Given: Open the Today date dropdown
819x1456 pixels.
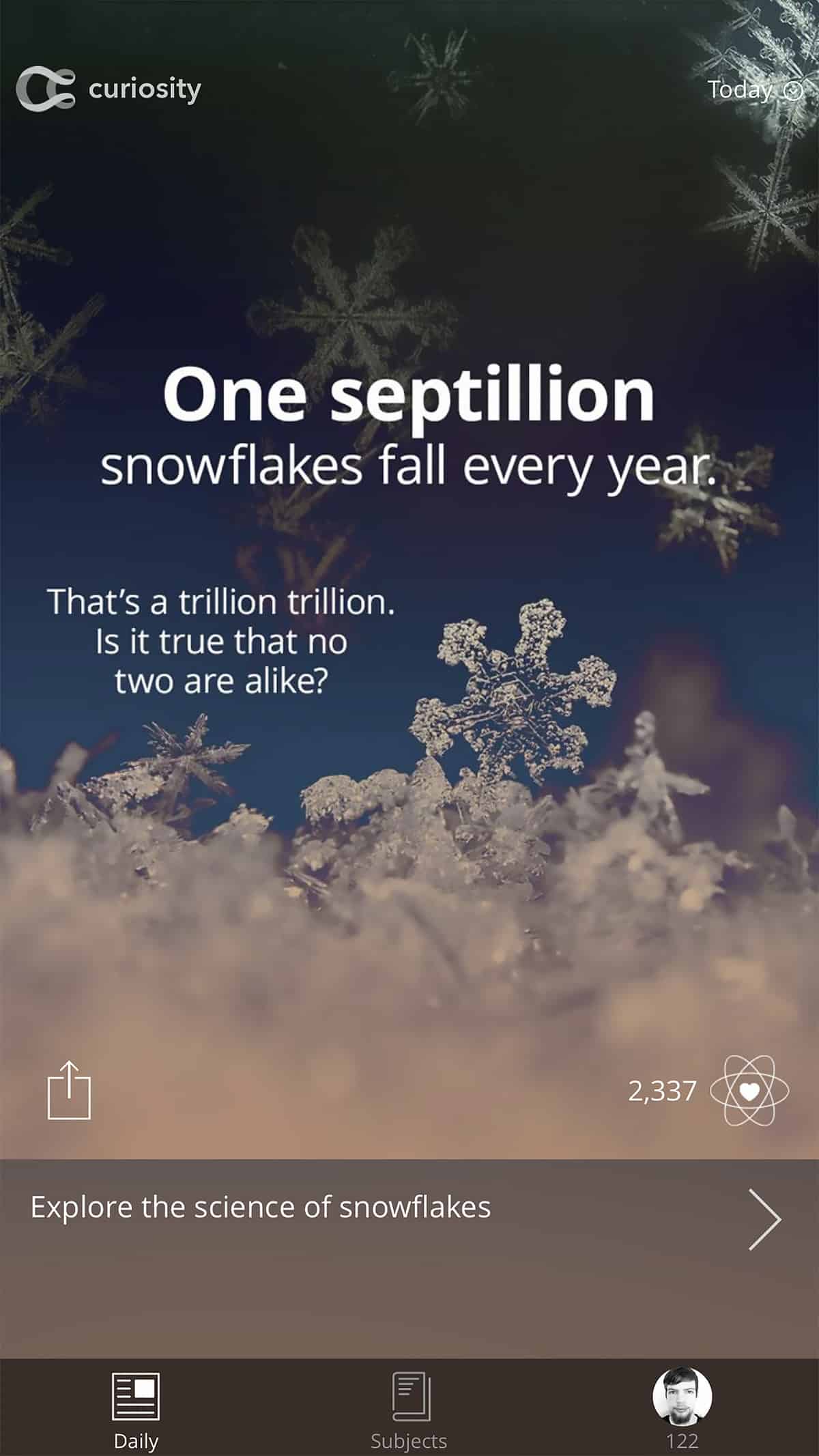Looking at the screenshot, I should pos(756,89).
